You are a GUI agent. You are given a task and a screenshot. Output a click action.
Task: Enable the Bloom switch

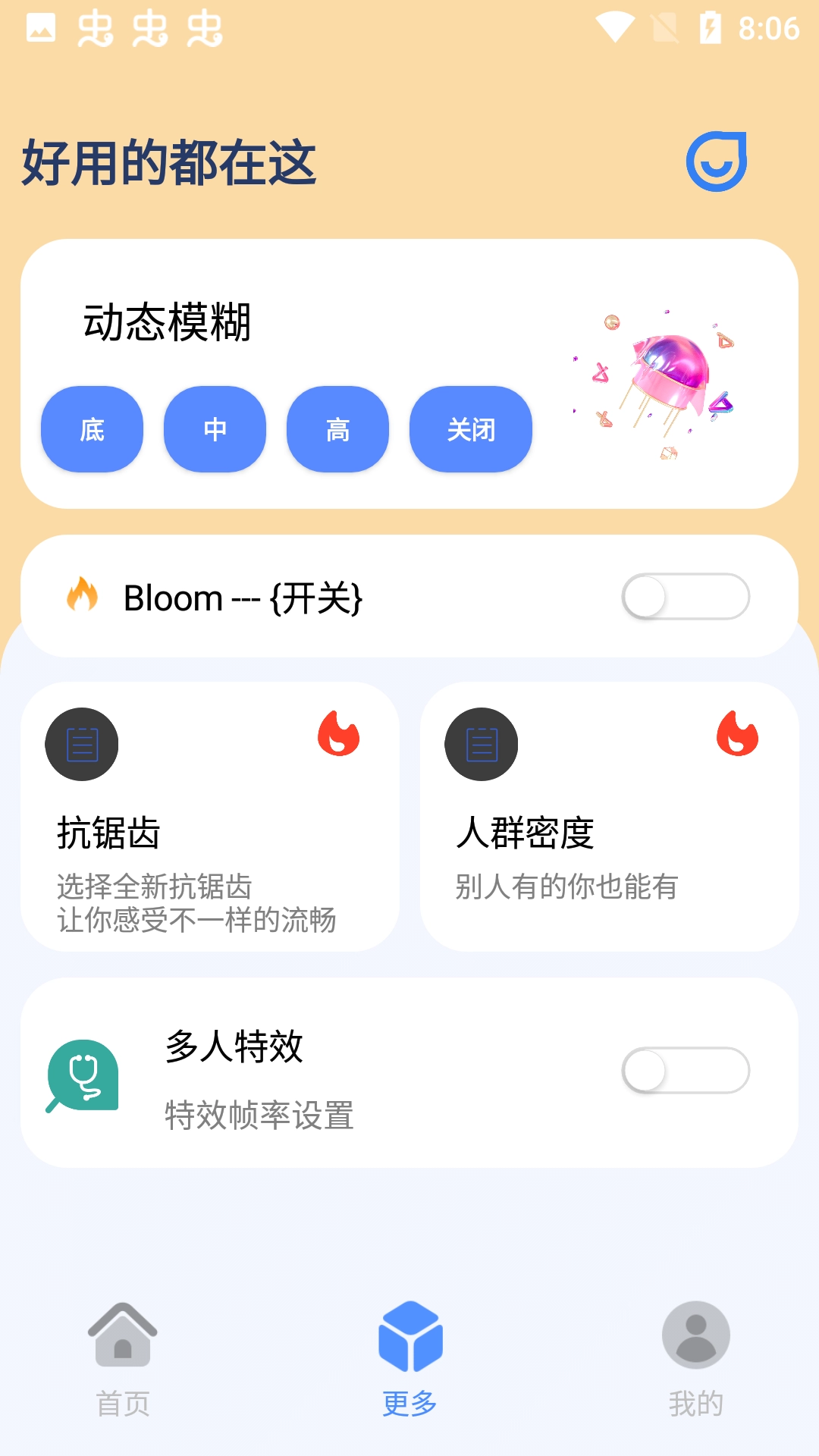pos(685,598)
